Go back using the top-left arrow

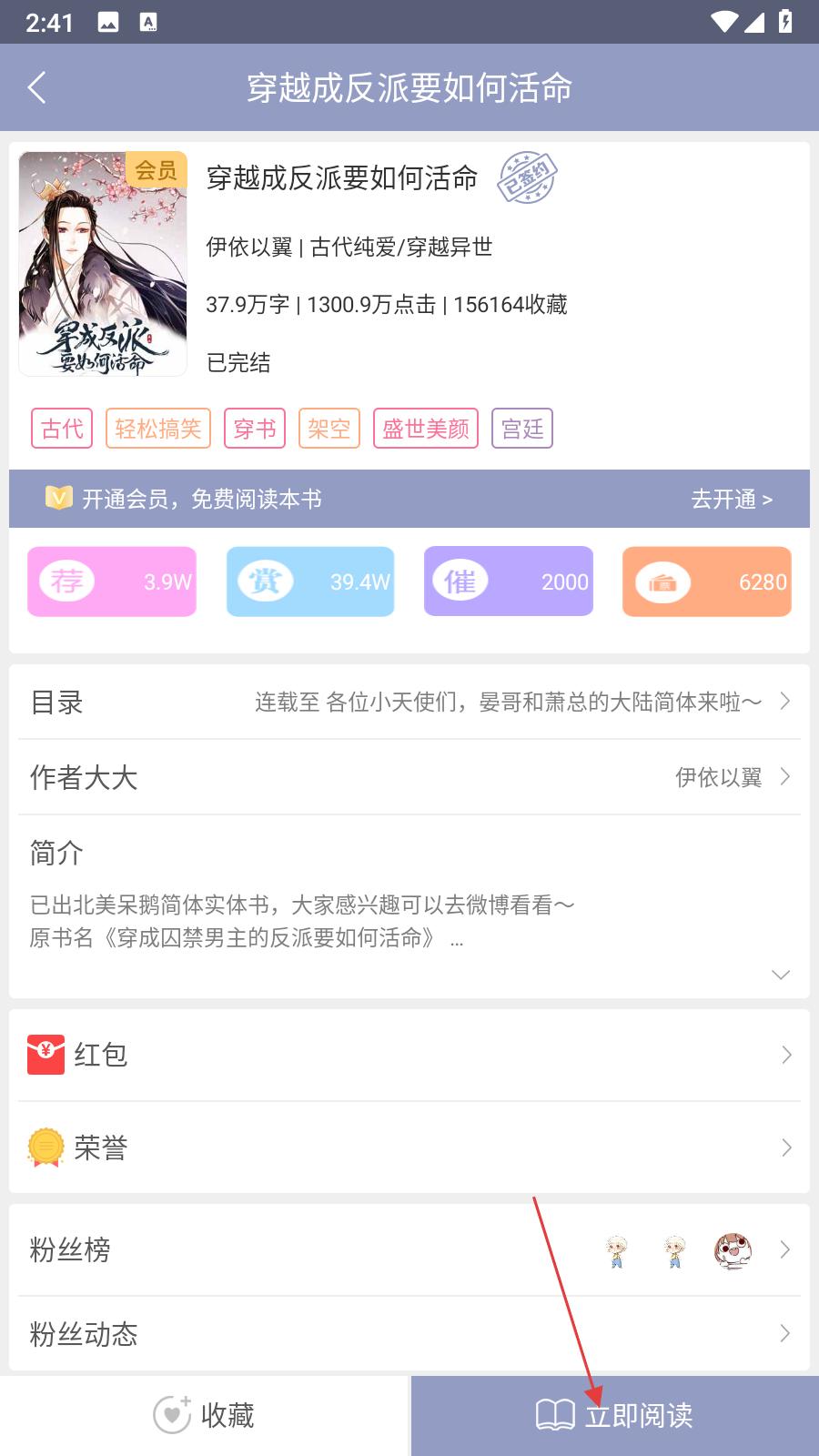pyautogui.click(x=37, y=88)
